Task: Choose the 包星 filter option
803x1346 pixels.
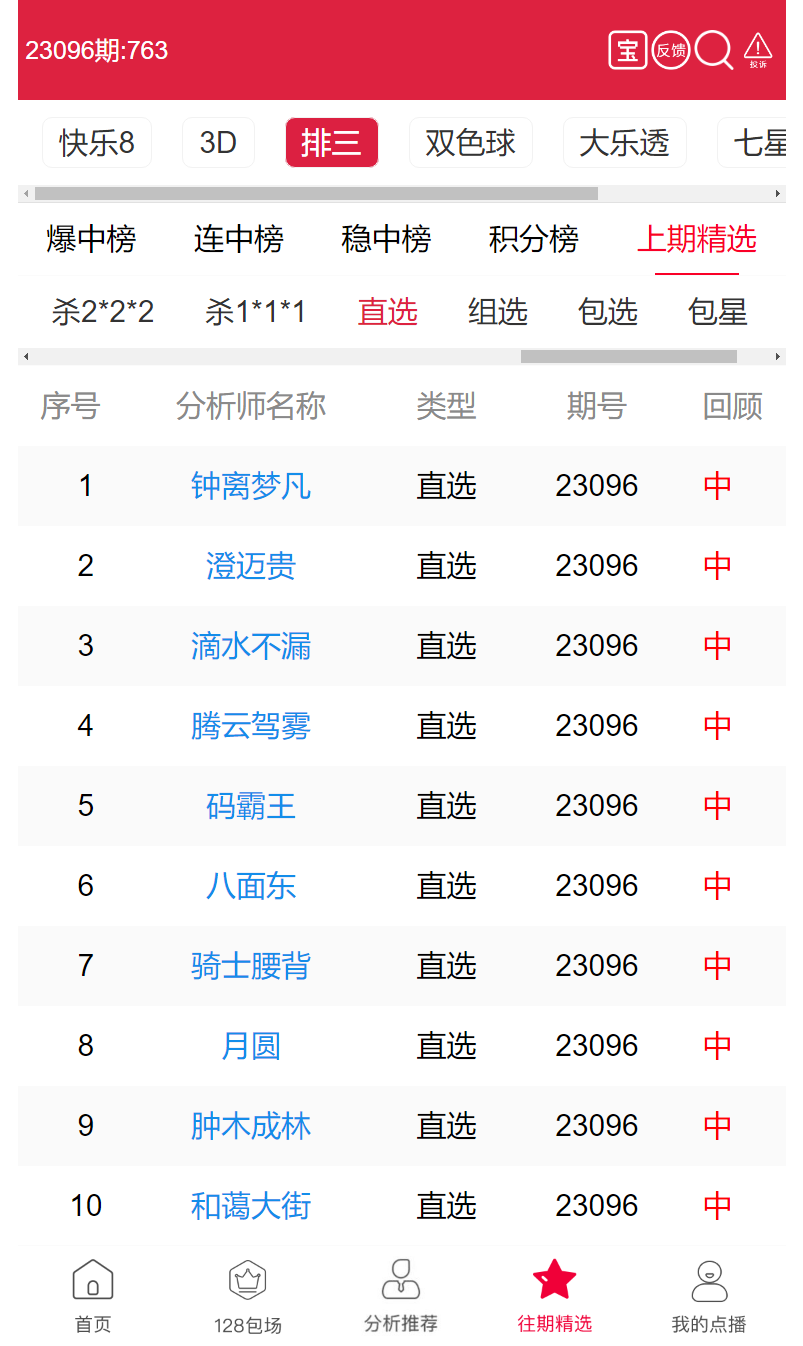Action: pos(718,312)
